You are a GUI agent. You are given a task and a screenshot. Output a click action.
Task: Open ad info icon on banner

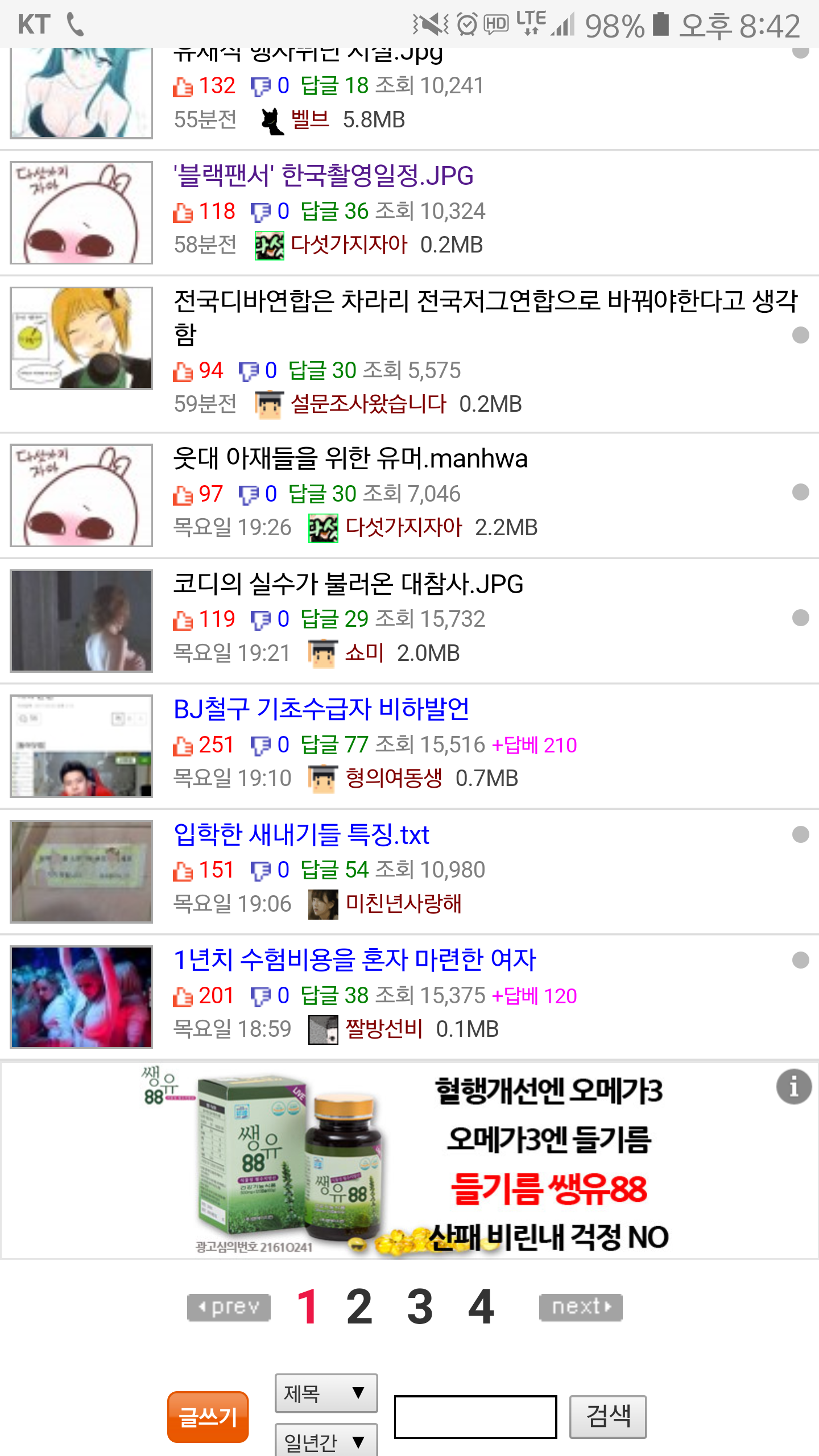tap(793, 1087)
